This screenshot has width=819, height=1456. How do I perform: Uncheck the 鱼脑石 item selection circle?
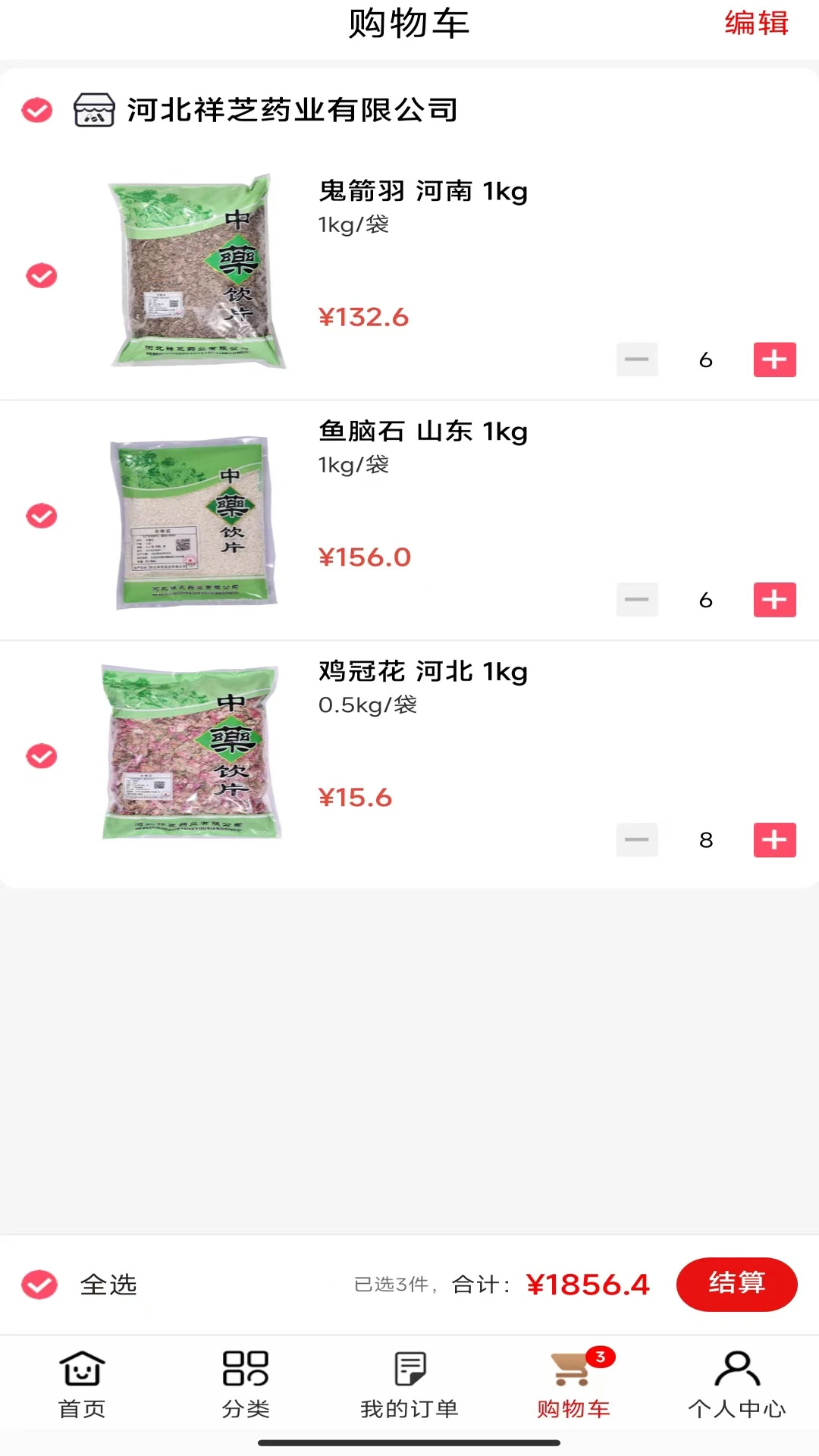[x=42, y=516]
